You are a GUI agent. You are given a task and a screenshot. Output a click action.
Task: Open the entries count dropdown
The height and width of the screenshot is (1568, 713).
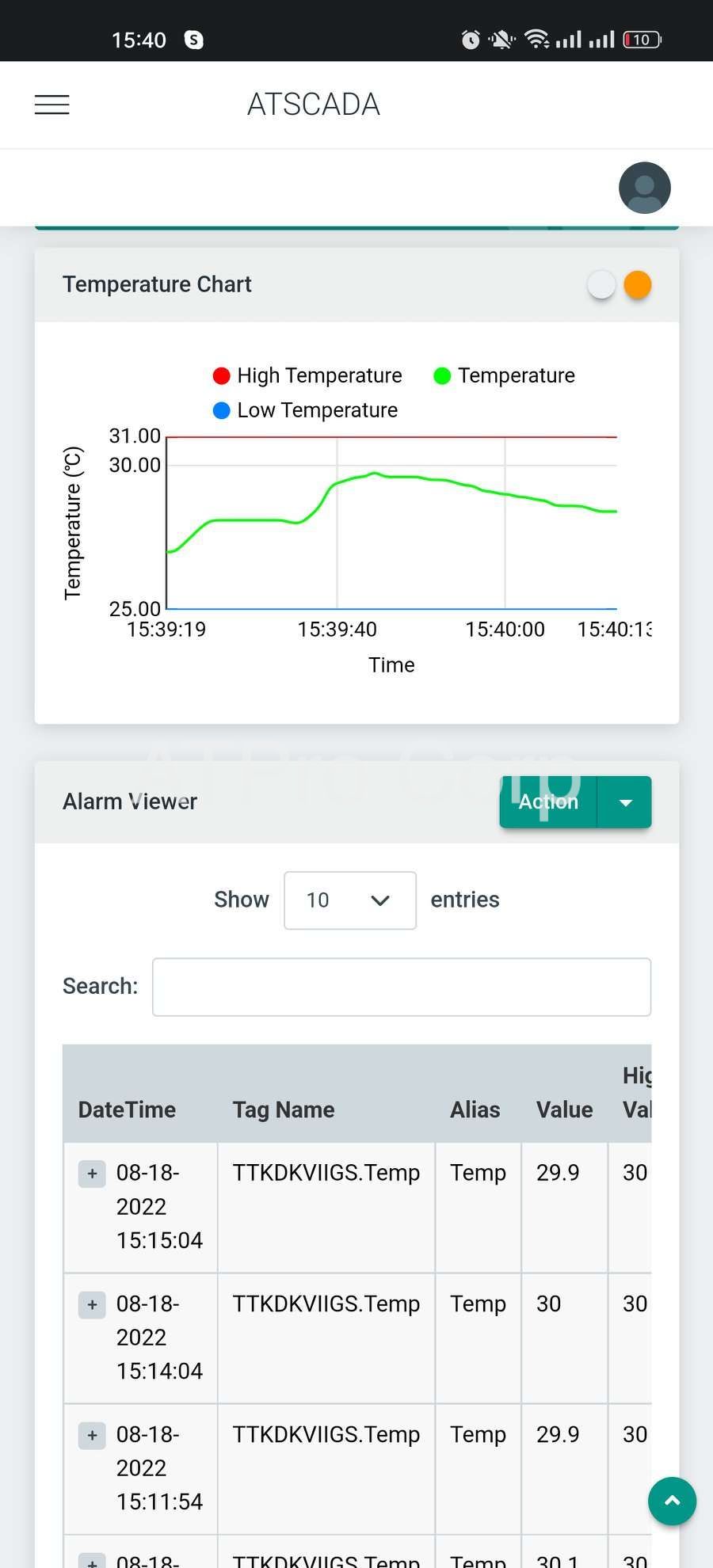(349, 900)
